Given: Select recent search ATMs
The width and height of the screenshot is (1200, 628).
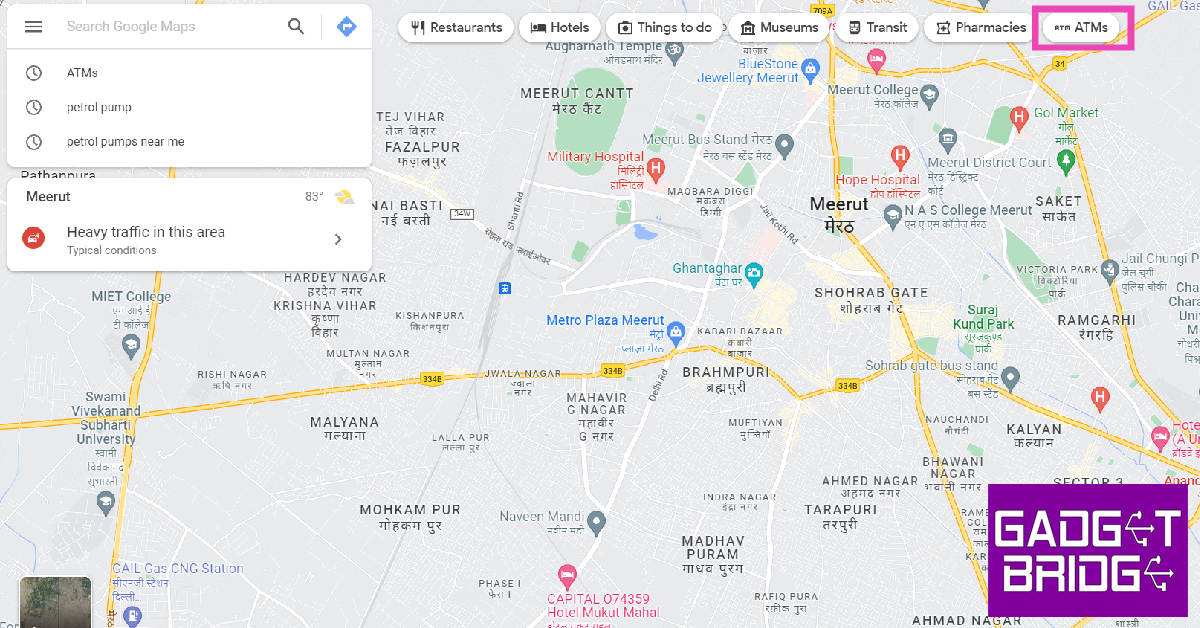Looking at the screenshot, I should coord(82,73).
